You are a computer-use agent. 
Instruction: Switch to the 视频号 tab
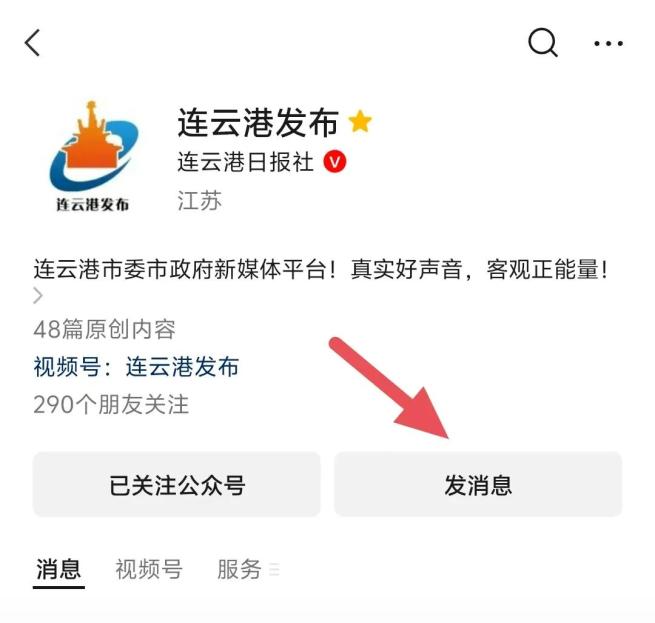(149, 570)
